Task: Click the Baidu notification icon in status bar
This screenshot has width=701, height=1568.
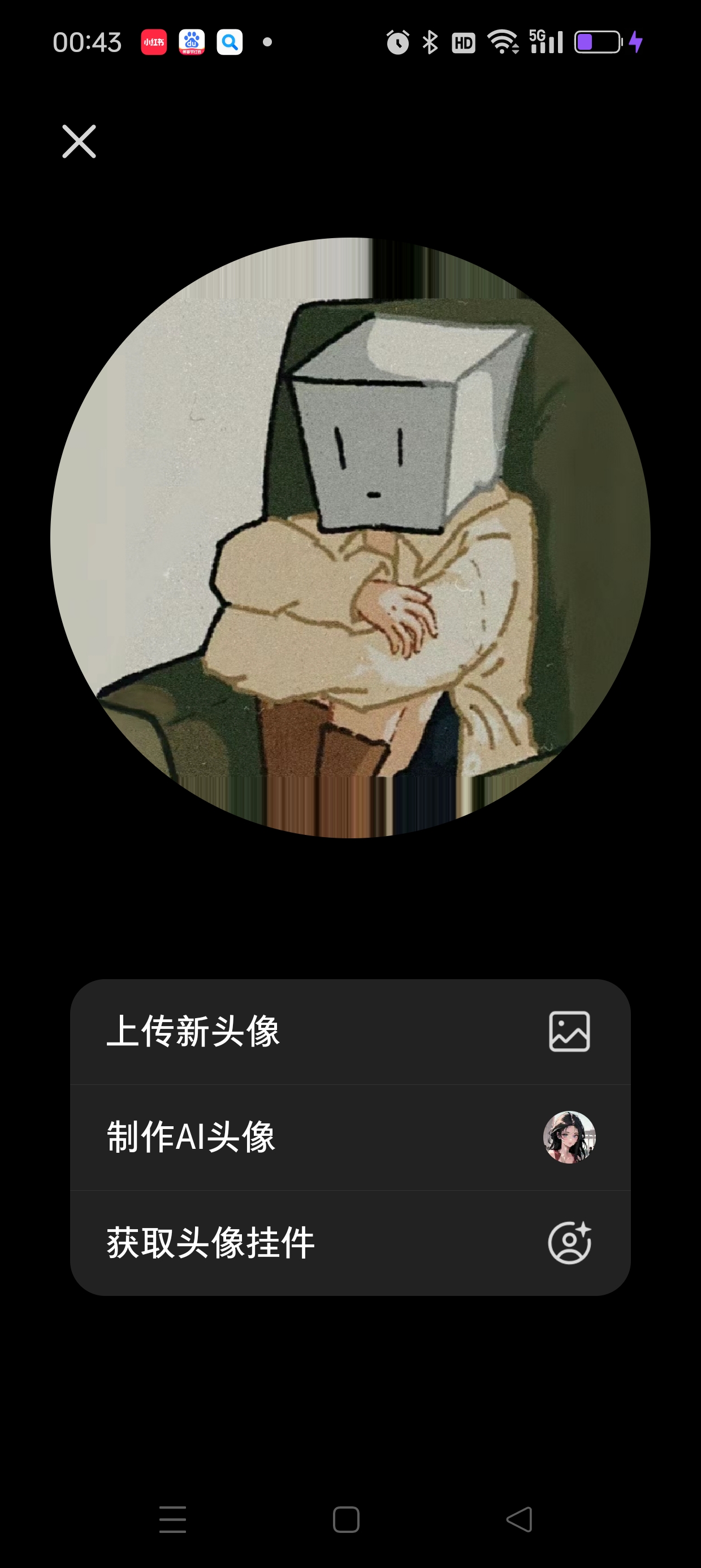Action: coord(191,42)
